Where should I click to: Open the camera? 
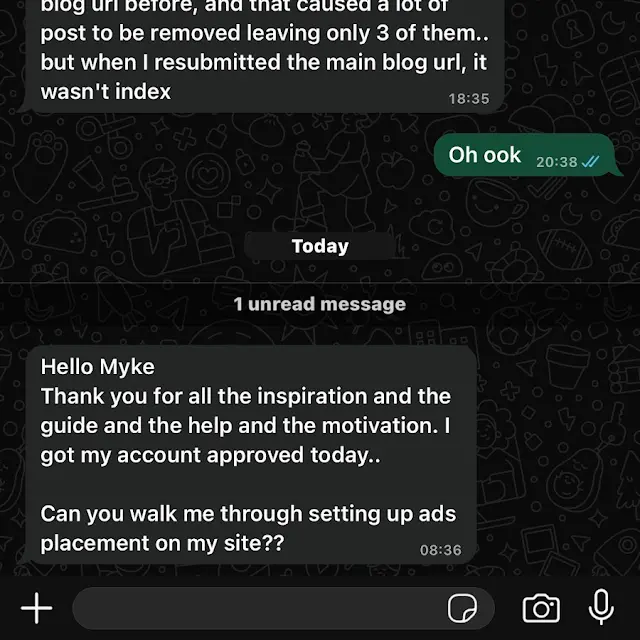pos(541,607)
